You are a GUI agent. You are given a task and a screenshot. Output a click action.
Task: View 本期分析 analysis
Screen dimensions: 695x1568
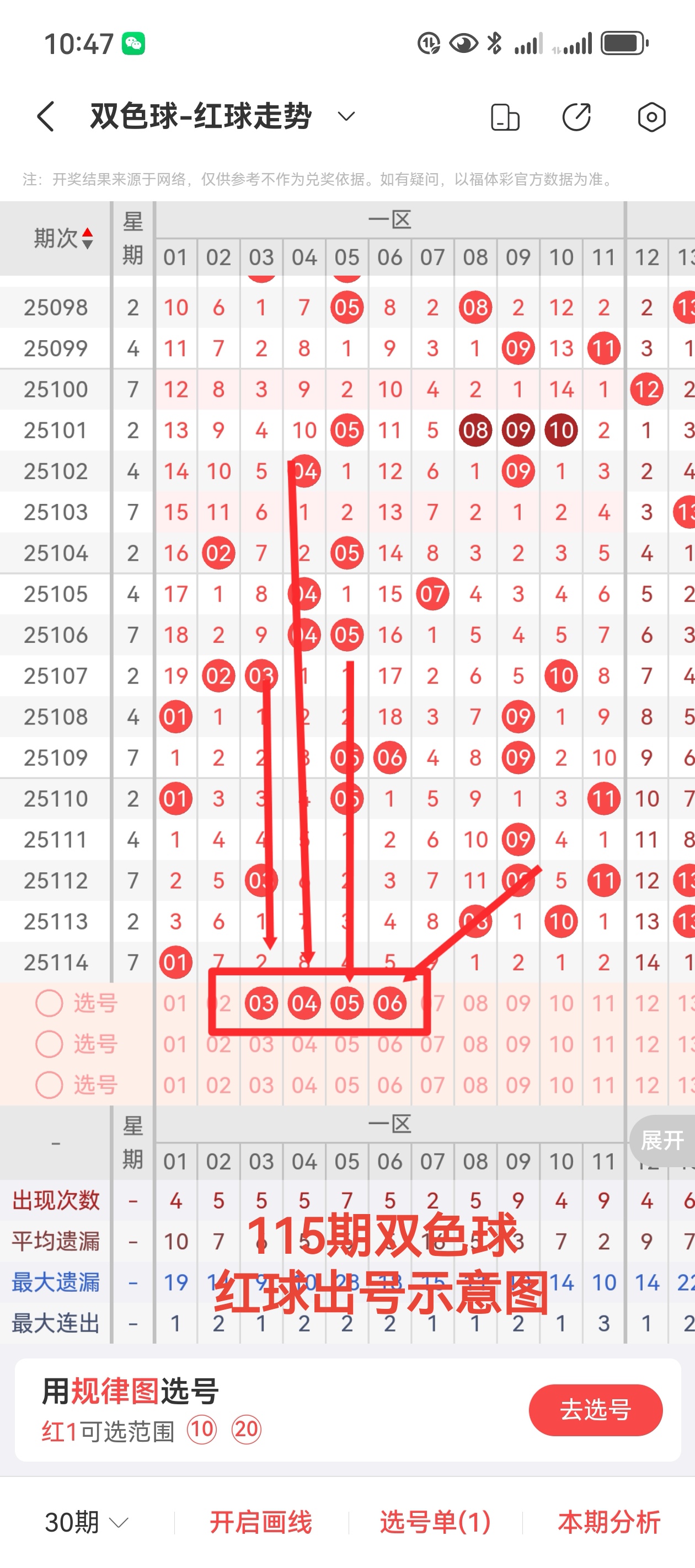[609, 1522]
